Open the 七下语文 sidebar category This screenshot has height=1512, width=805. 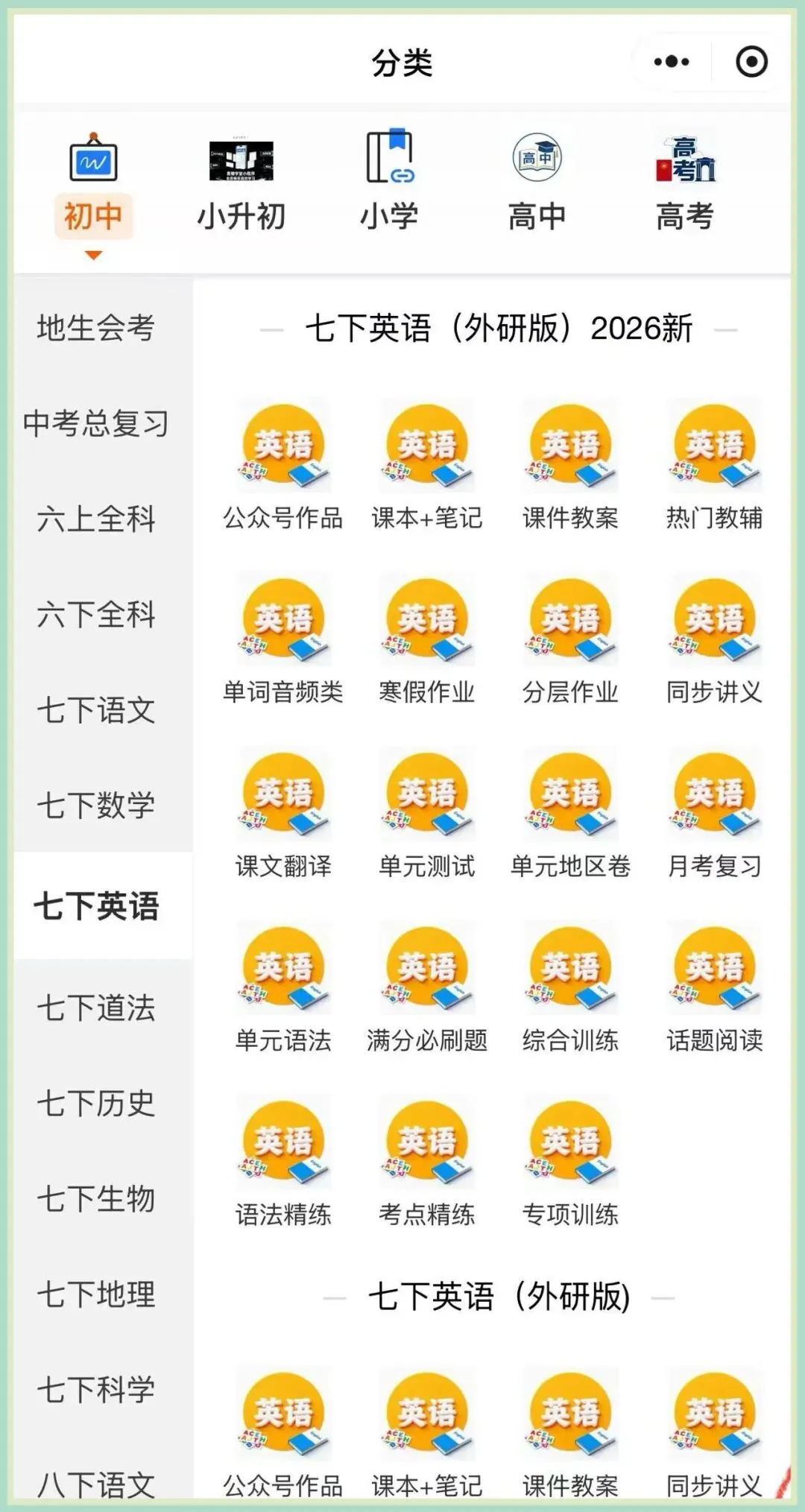click(x=96, y=710)
